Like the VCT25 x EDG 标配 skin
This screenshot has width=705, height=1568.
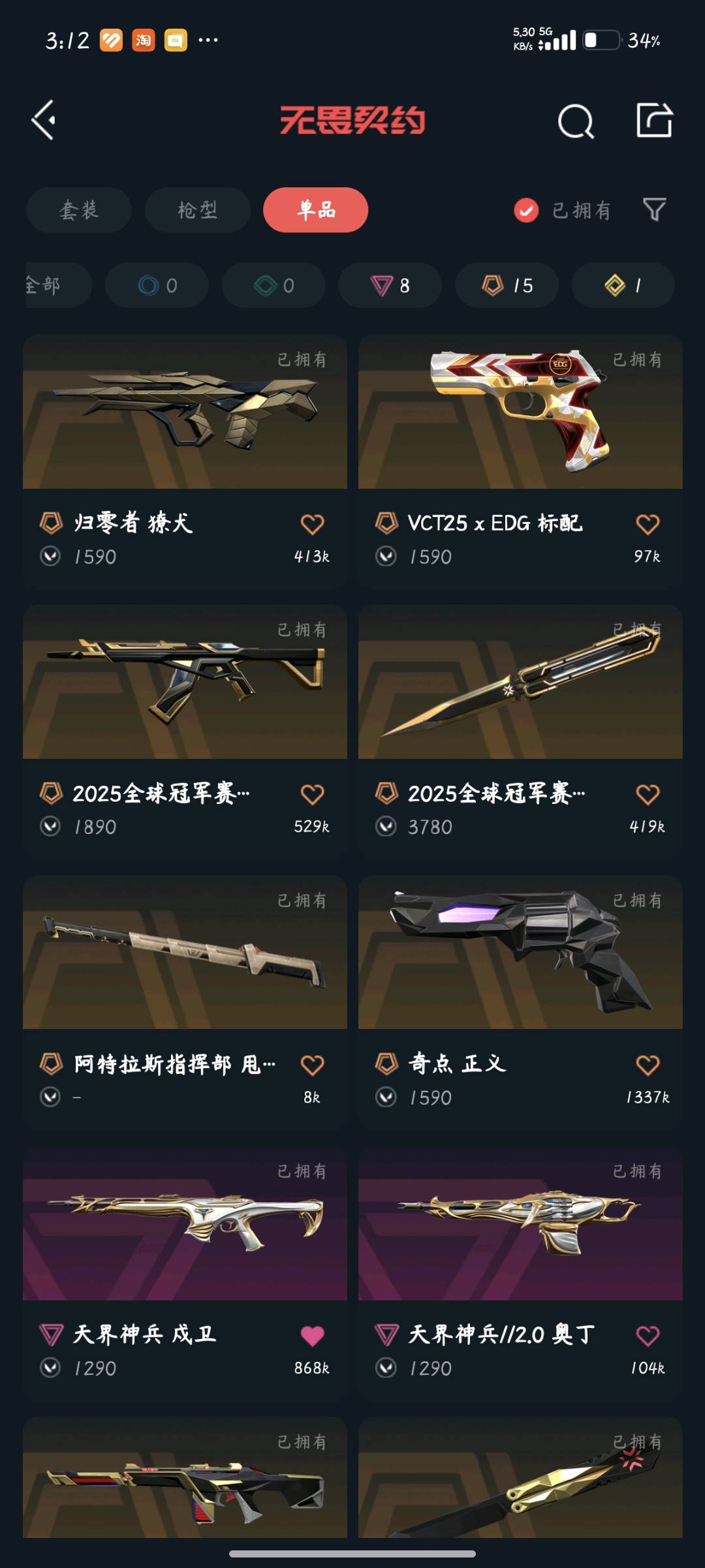point(648,524)
